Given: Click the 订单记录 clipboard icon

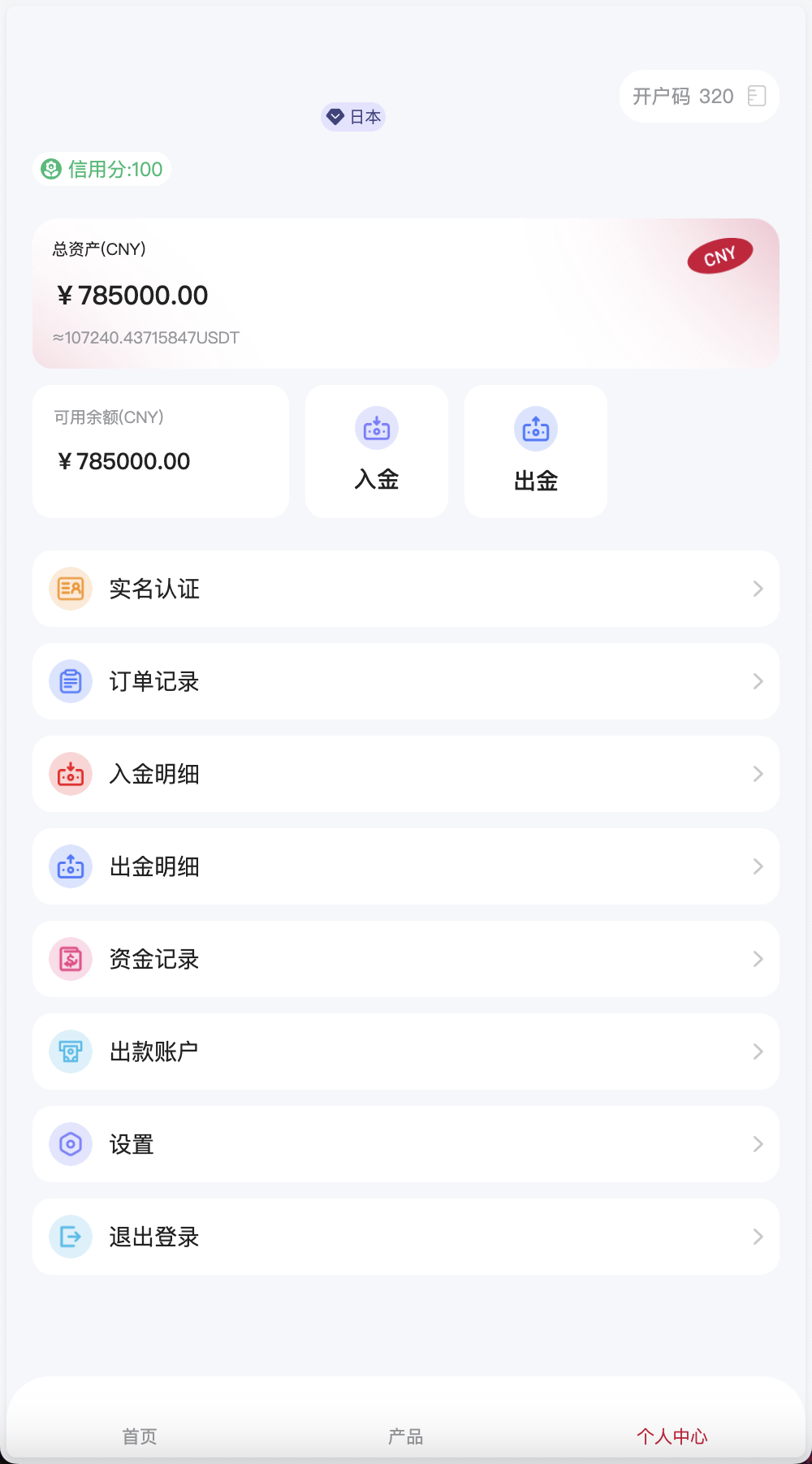Looking at the screenshot, I should [x=71, y=681].
